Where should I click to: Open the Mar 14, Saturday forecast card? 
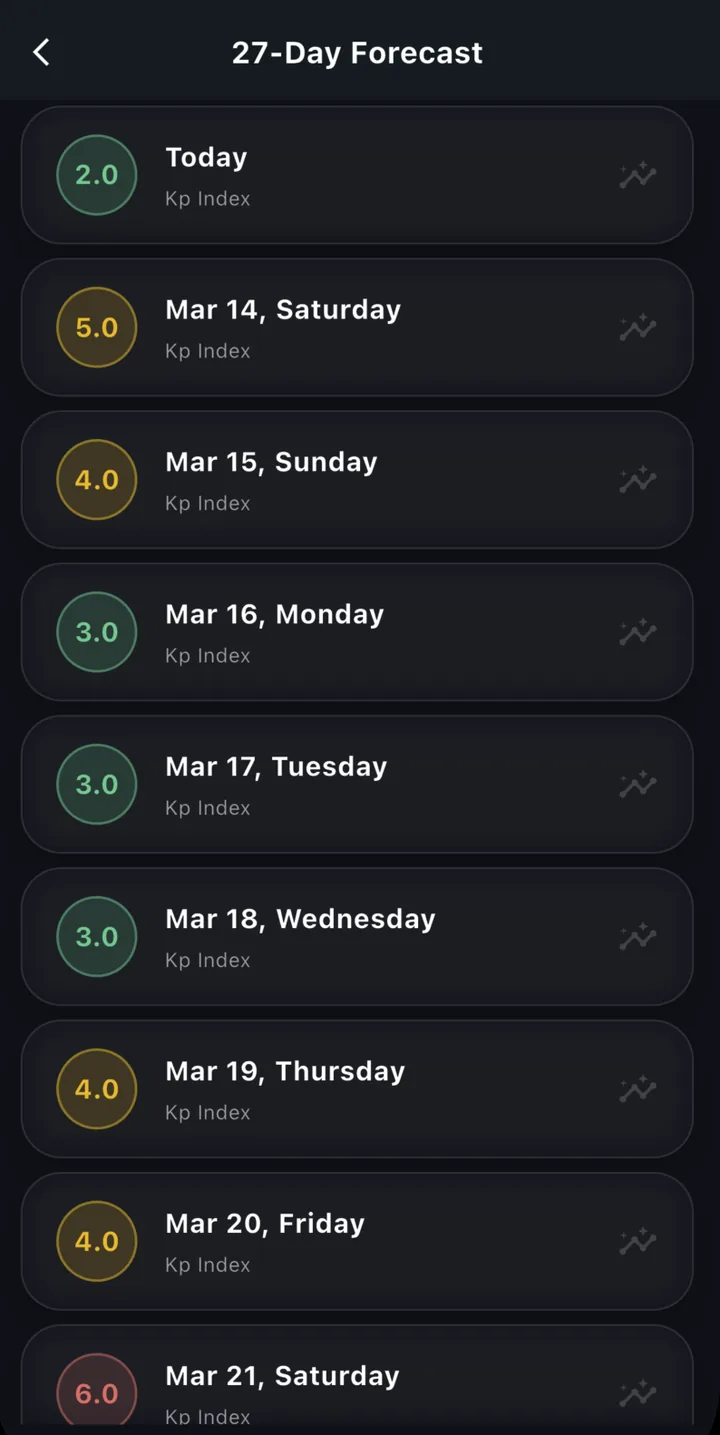tap(357, 327)
